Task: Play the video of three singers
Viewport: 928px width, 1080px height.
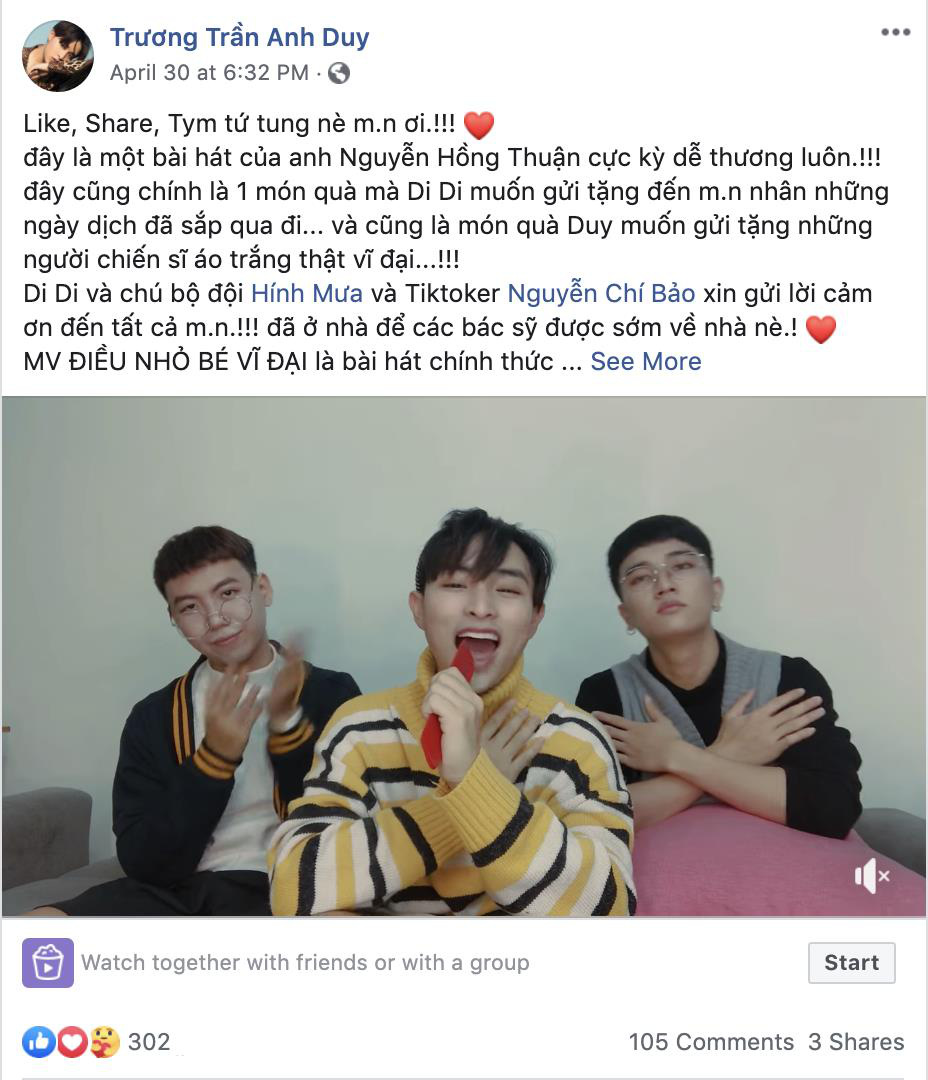Action: point(463,655)
